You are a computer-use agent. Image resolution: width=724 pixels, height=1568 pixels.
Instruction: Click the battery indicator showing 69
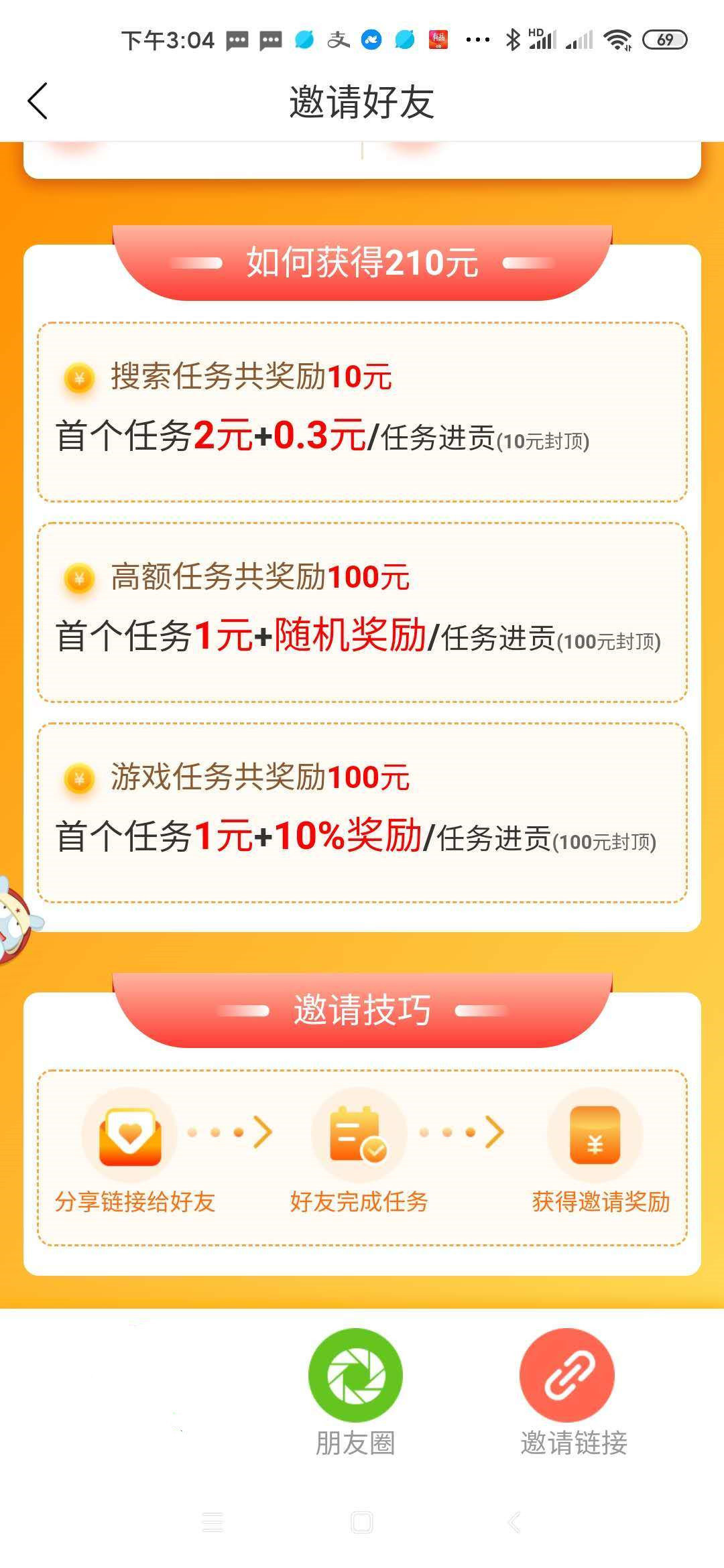click(x=666, y=42)
